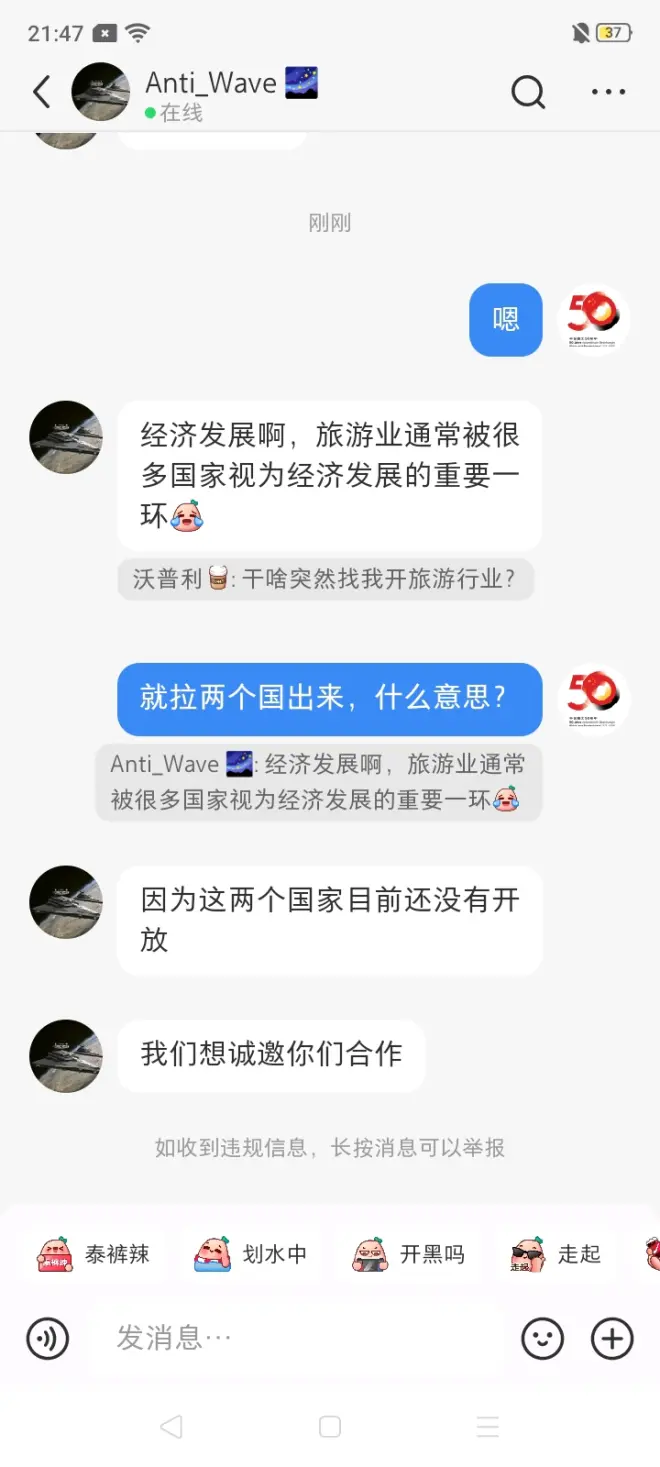Send the 开黑吗 quick sticker
This screenshot has height=1467, width=660.
click(x=410, y=1254)
